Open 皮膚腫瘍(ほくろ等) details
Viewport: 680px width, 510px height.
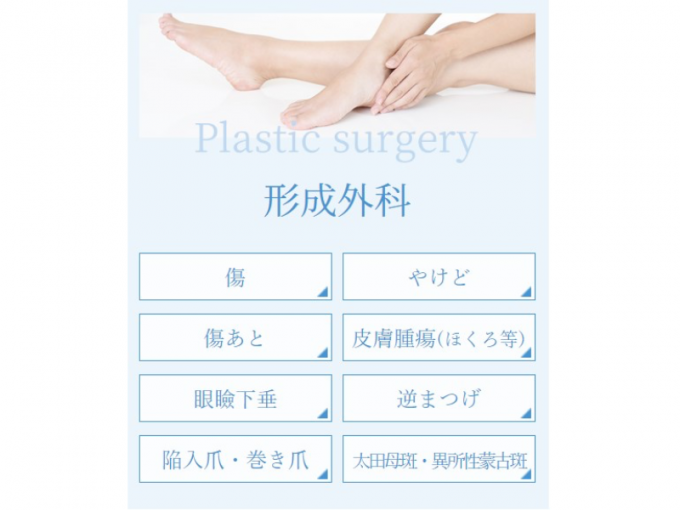point(439,338)
